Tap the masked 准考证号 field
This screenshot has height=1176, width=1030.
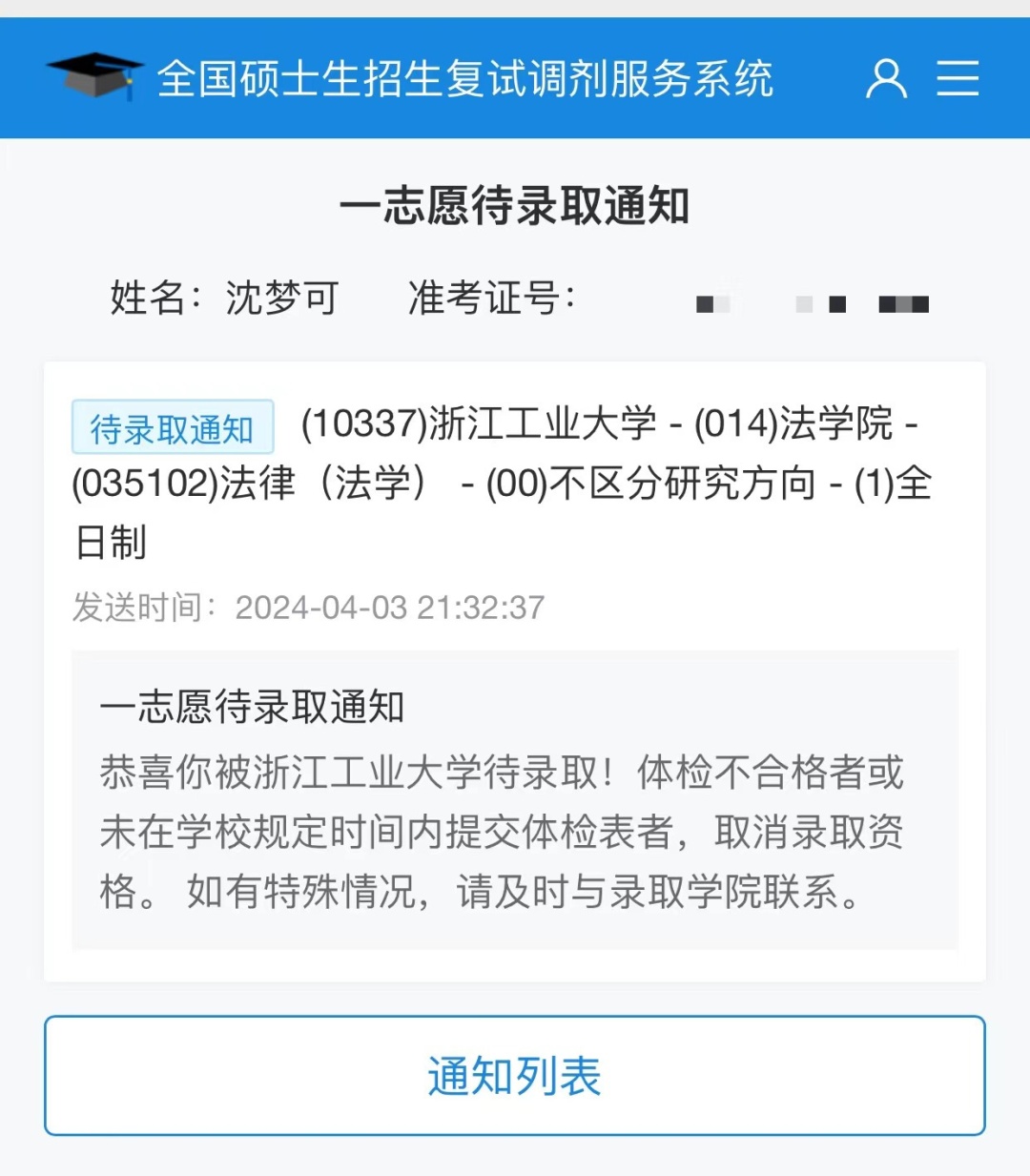pyautogui.click(x=811, y=302)
